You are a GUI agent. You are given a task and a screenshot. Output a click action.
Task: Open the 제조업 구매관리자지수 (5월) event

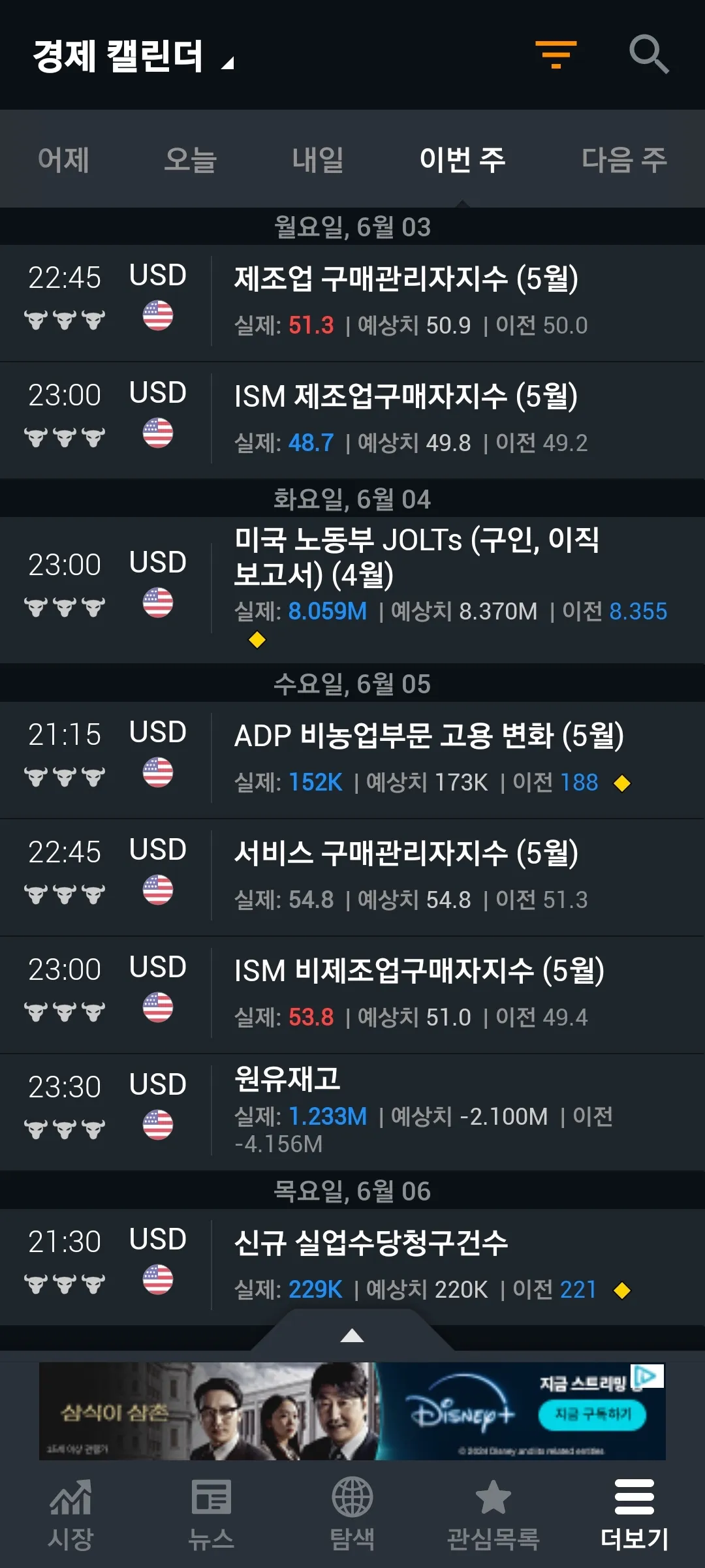pos(406,279)
